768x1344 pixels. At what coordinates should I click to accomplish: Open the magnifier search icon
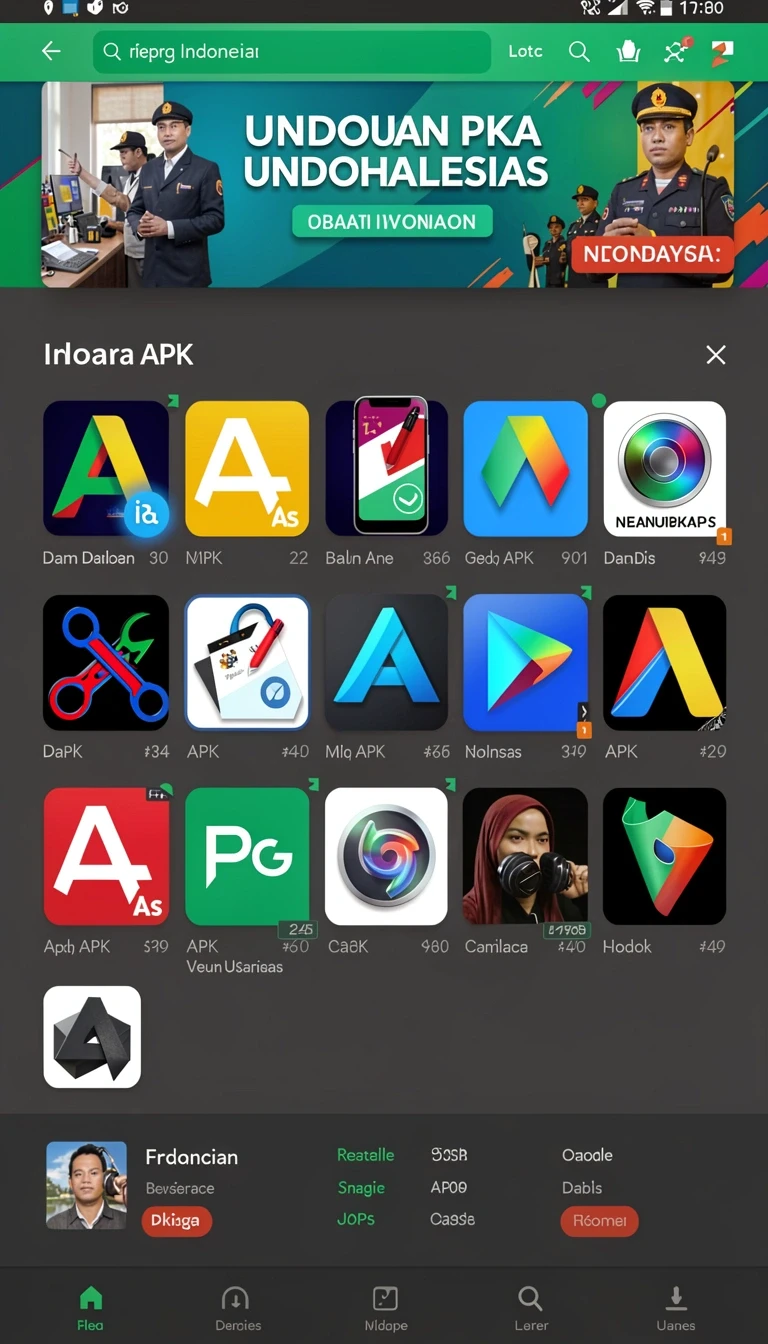click(x=579, y=52)
